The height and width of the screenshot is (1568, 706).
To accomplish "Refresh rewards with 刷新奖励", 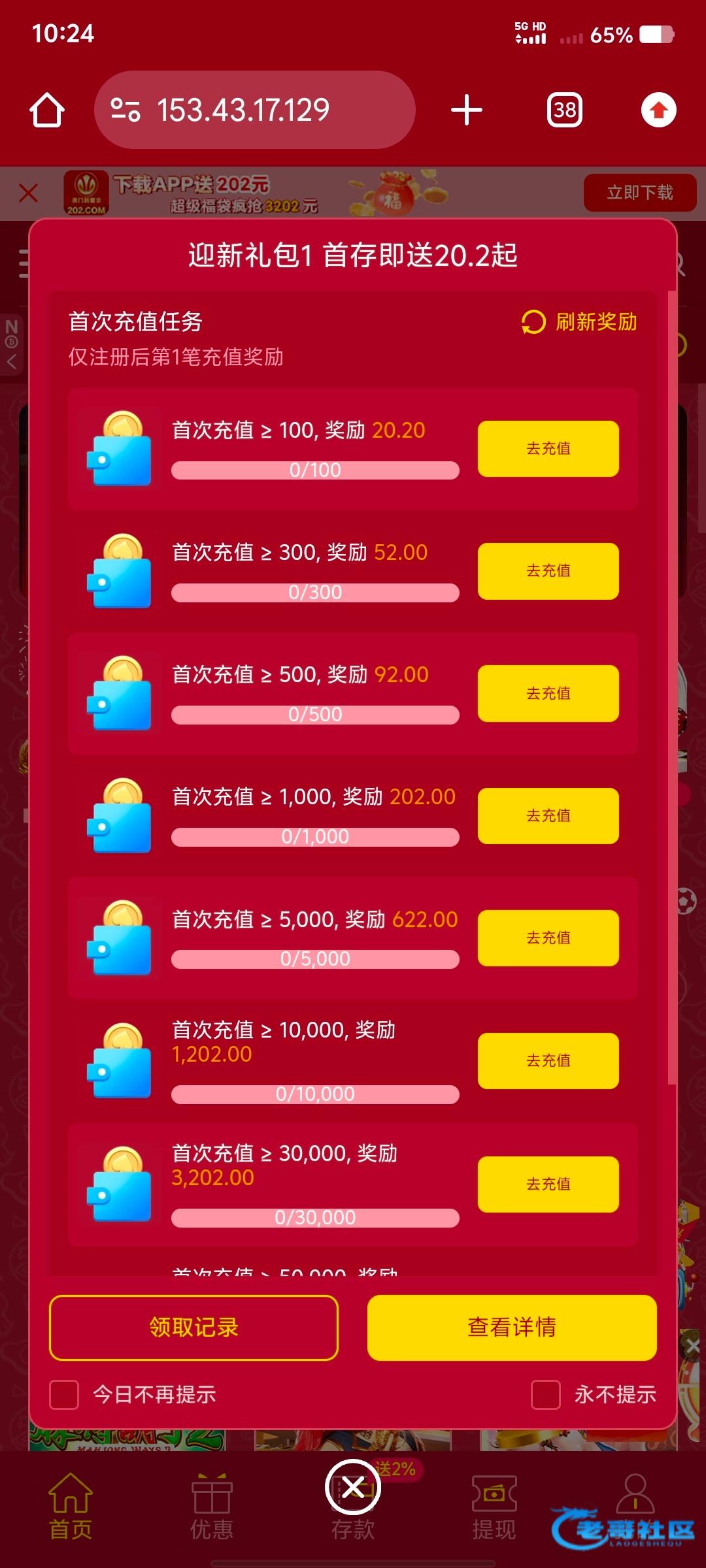I will click(x=579, y=322).
